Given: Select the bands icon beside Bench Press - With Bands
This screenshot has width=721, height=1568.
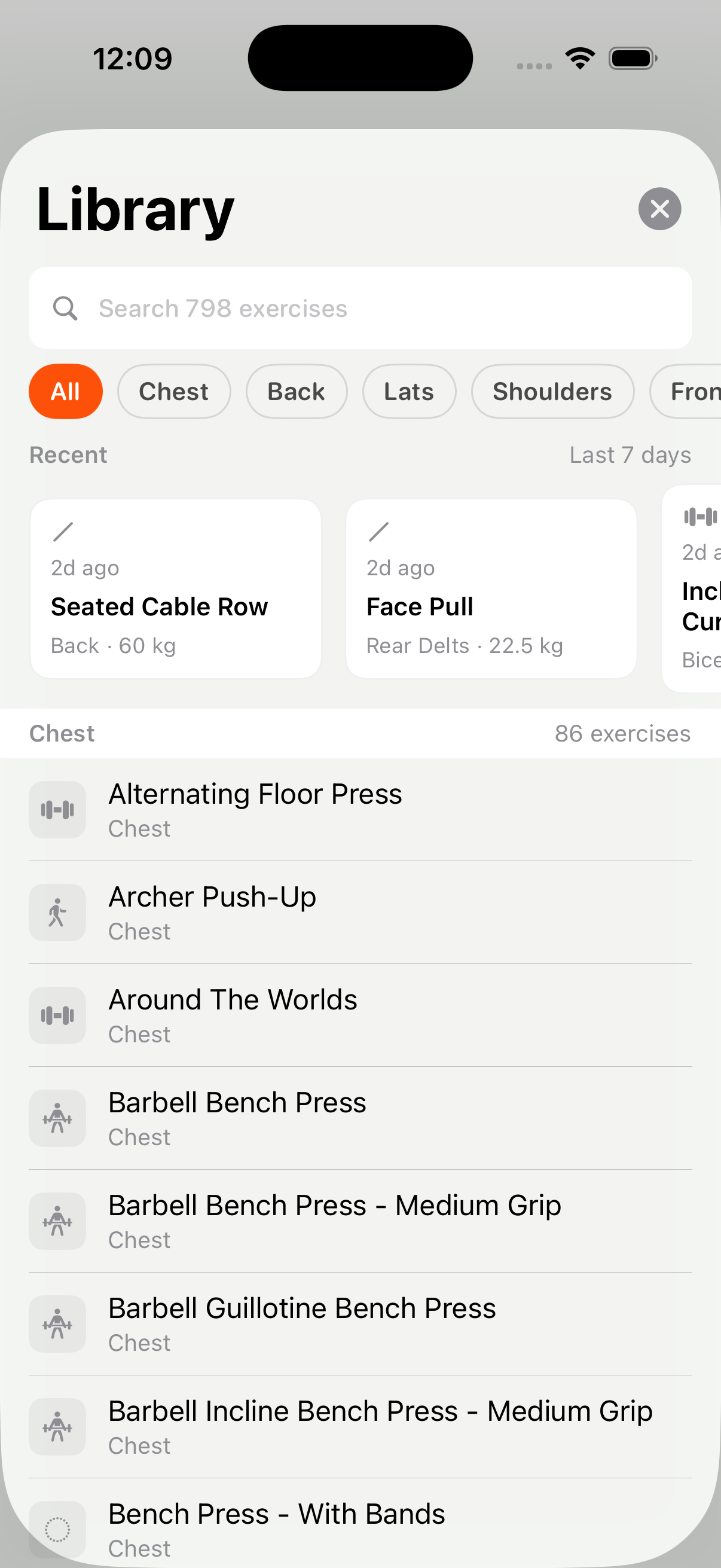Looking at the screenshot, I should coord(57,1530).
